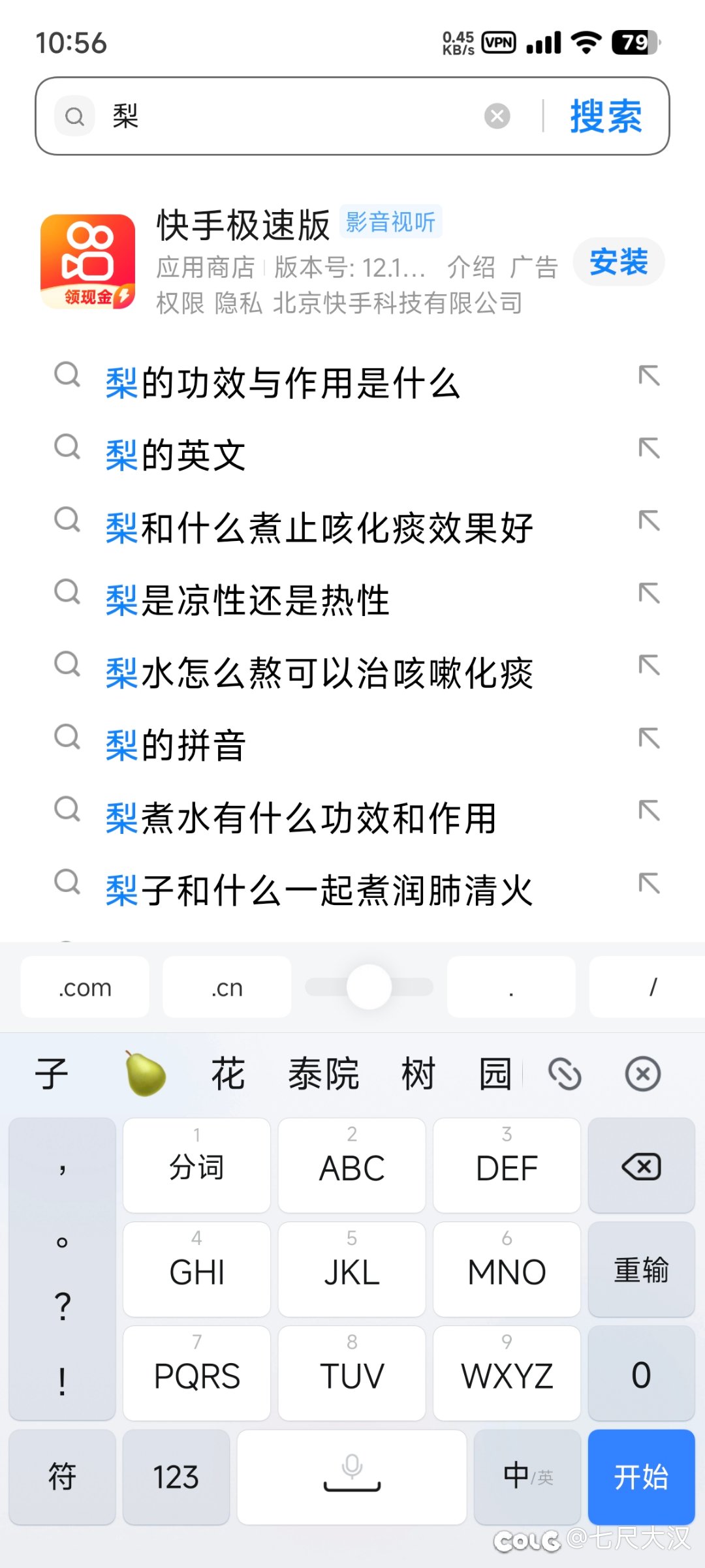
Task: Select the candidate word 泰院
Action: [324, 1074]
